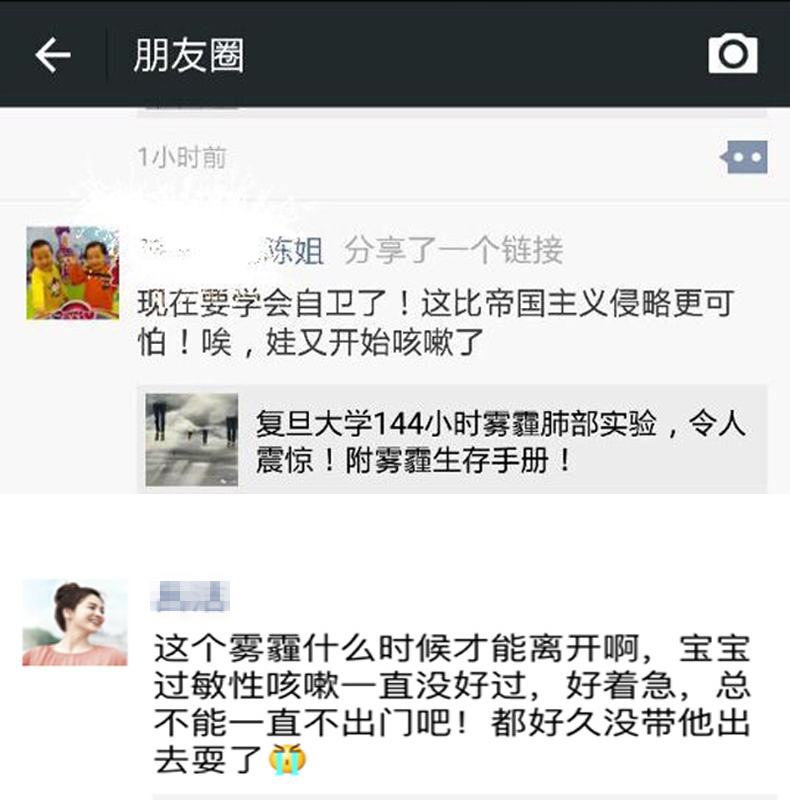Open the comment bubble on the 1小时前 post
790x800 pixels.
745,158
